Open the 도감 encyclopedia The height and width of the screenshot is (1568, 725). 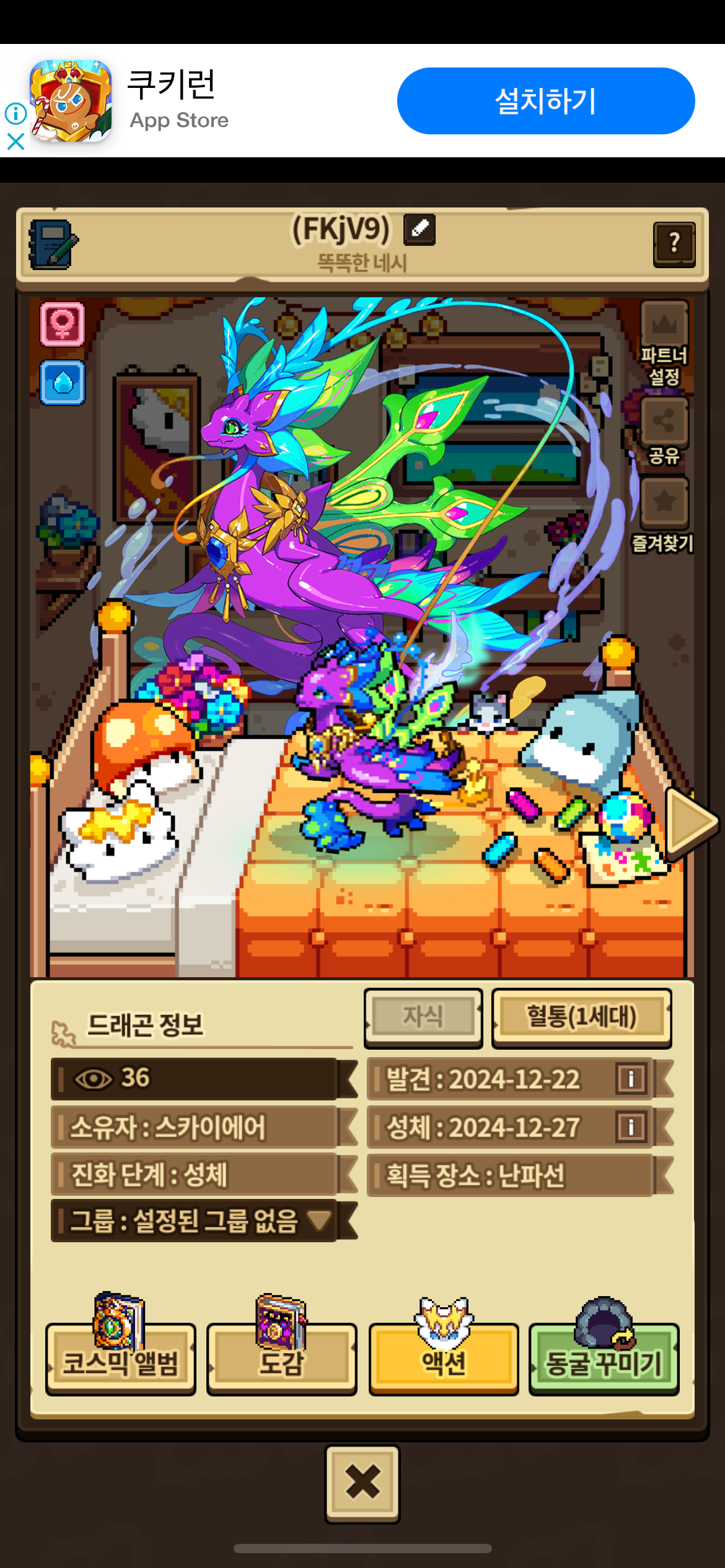[x=281, y=1359]
